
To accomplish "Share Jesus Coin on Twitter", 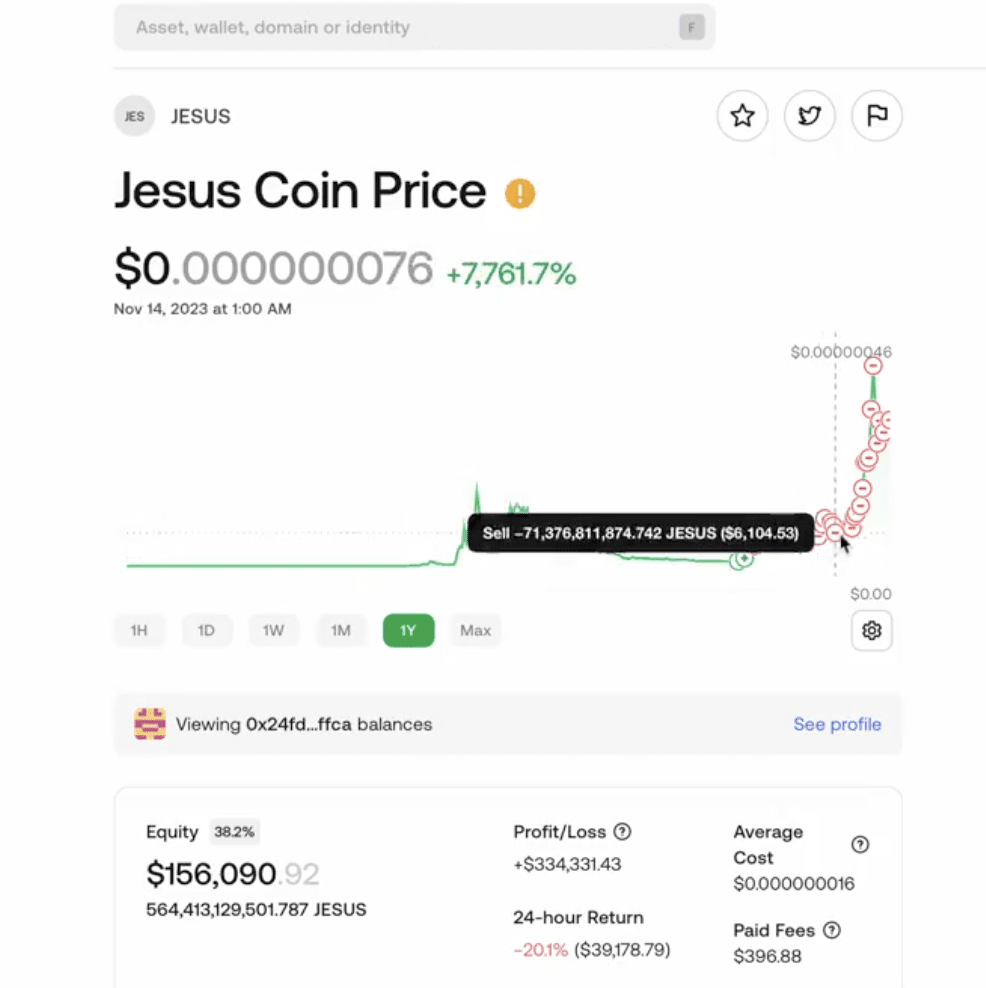I will coord(809,116).
